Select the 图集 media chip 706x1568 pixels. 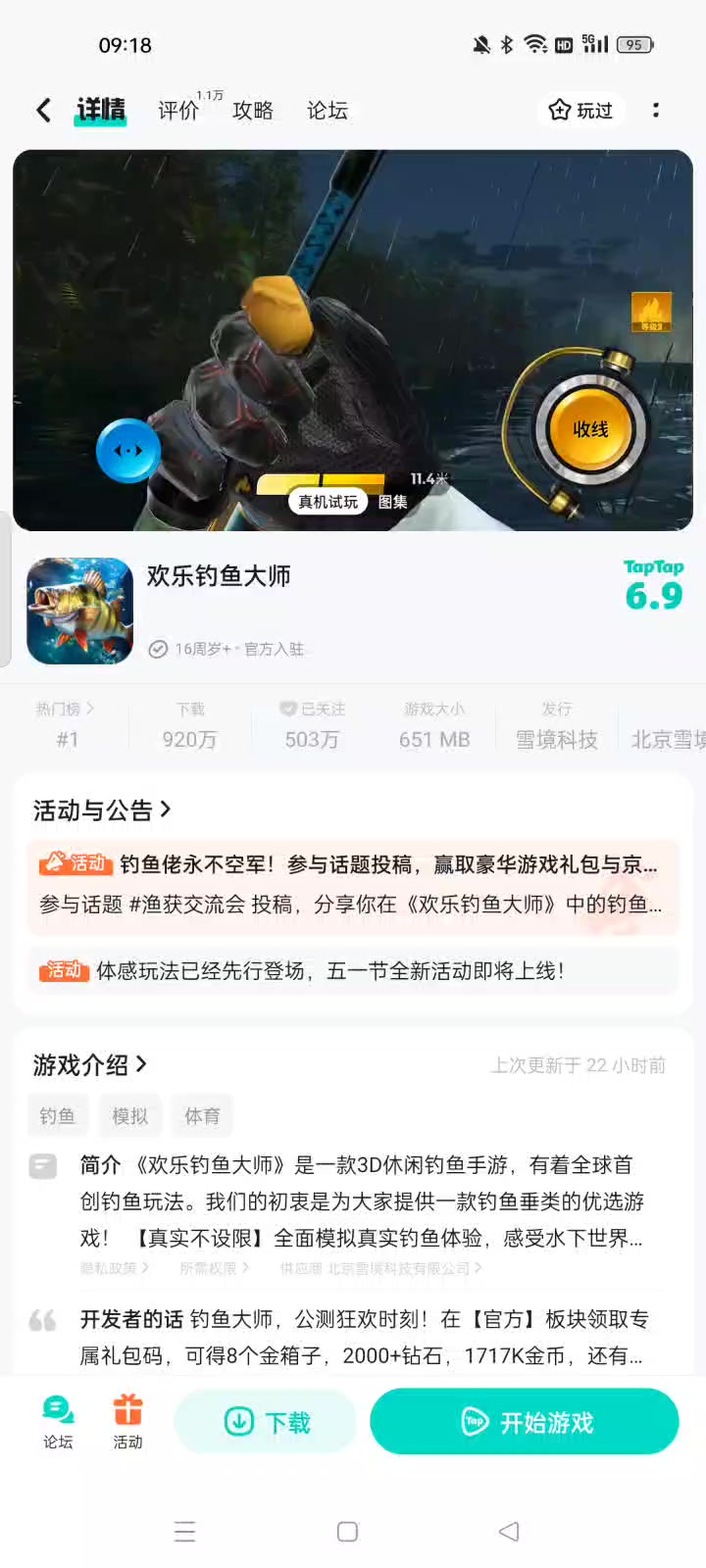393,502
